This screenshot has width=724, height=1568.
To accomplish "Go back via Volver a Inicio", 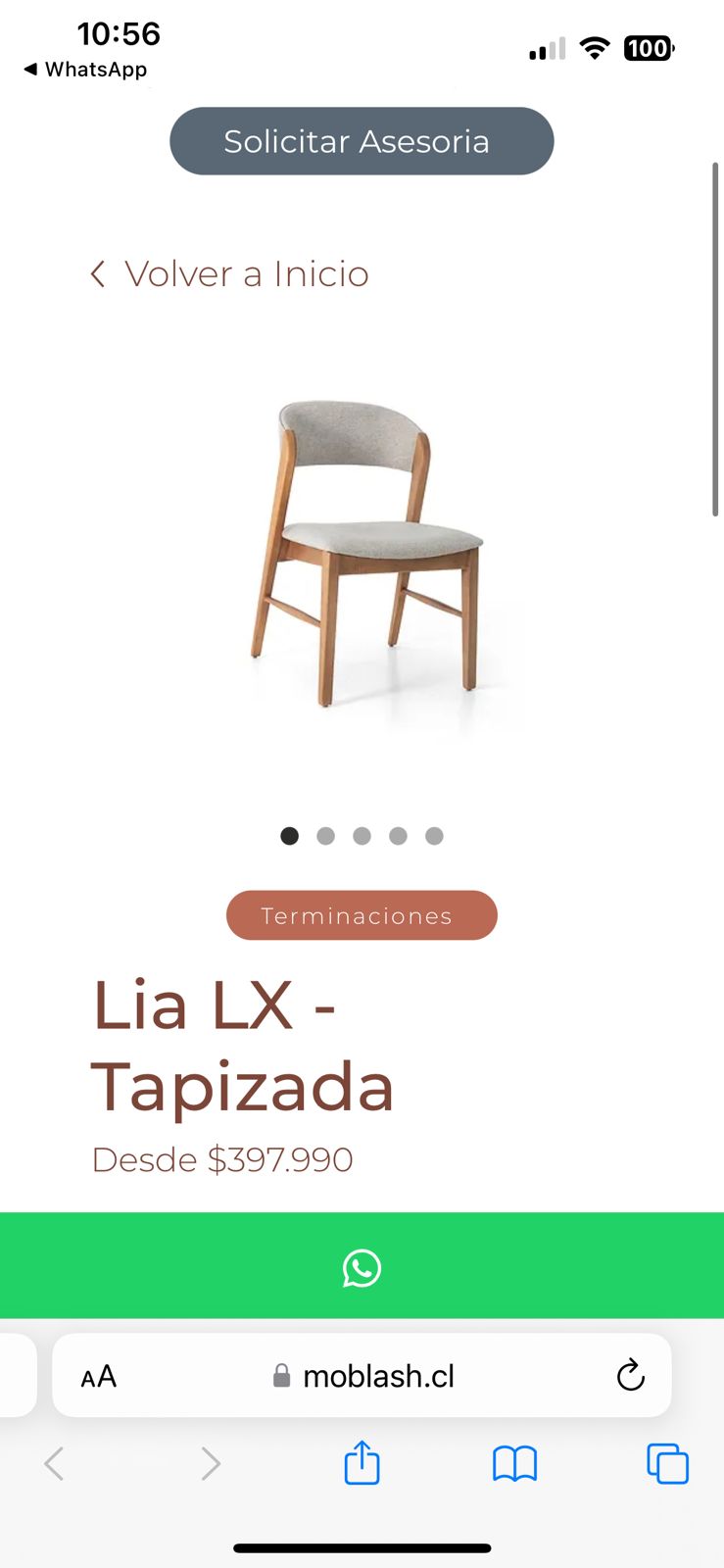I will 230,274.
